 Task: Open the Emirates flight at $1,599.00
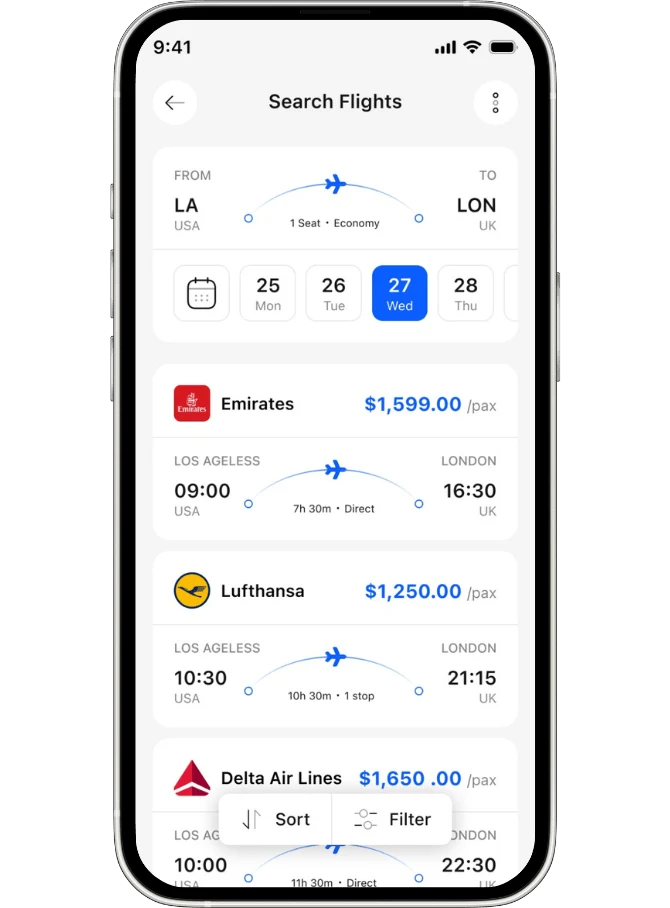click(335, 452)
